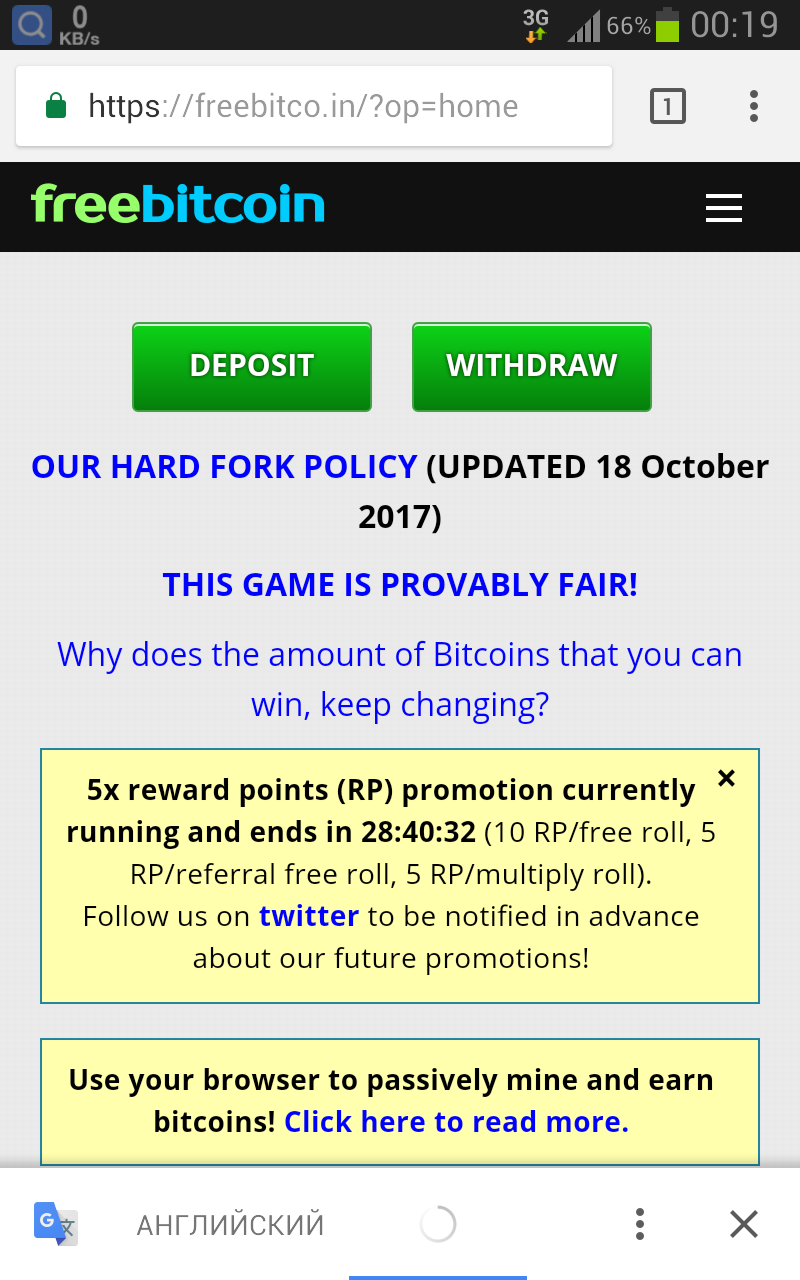800x1280 pixels.
Task: Open the translate bar options menu
Action: [x=640, y=1224]
